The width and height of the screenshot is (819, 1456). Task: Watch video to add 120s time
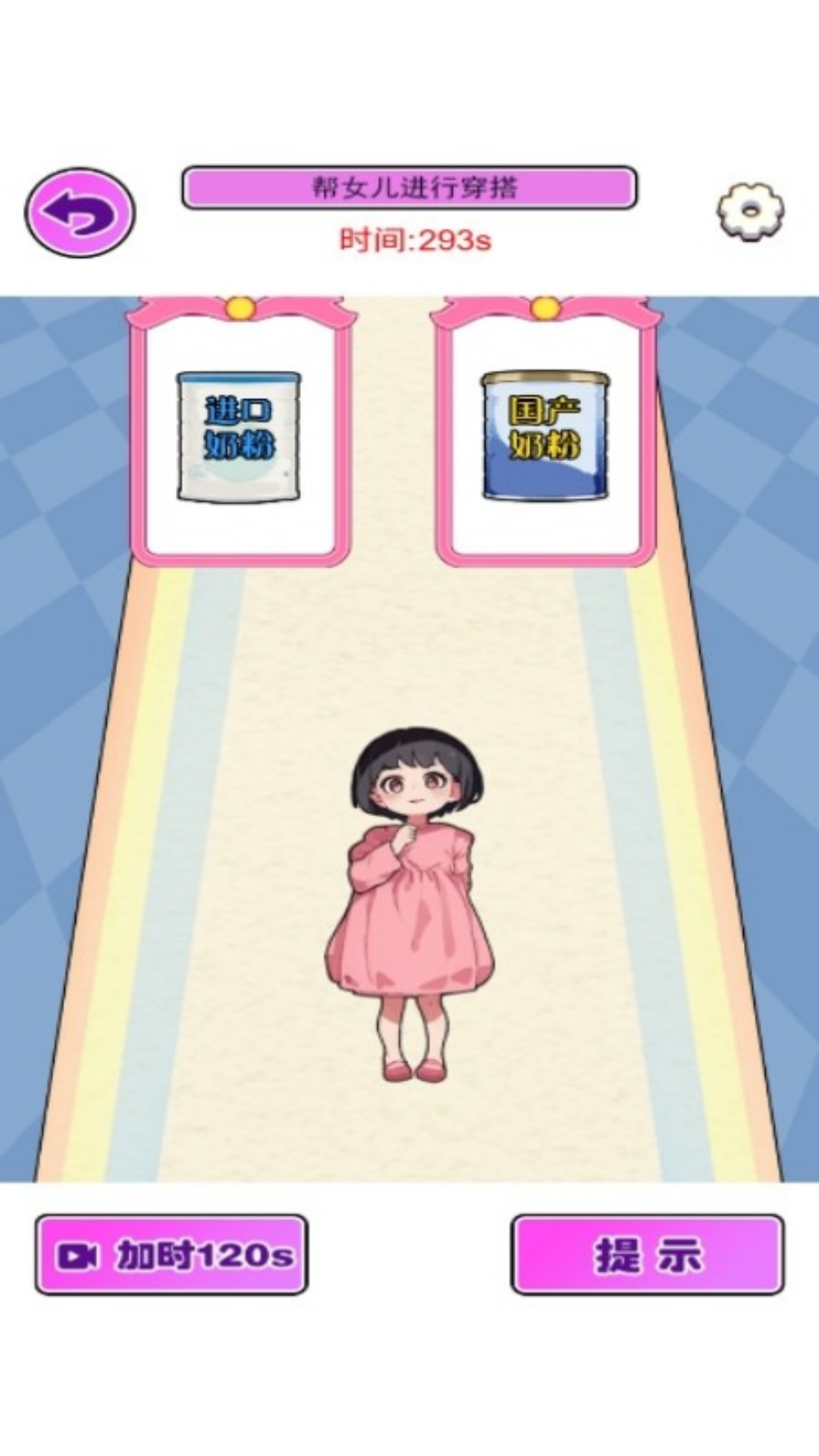pyautogui.click(x=171, y=1255)
